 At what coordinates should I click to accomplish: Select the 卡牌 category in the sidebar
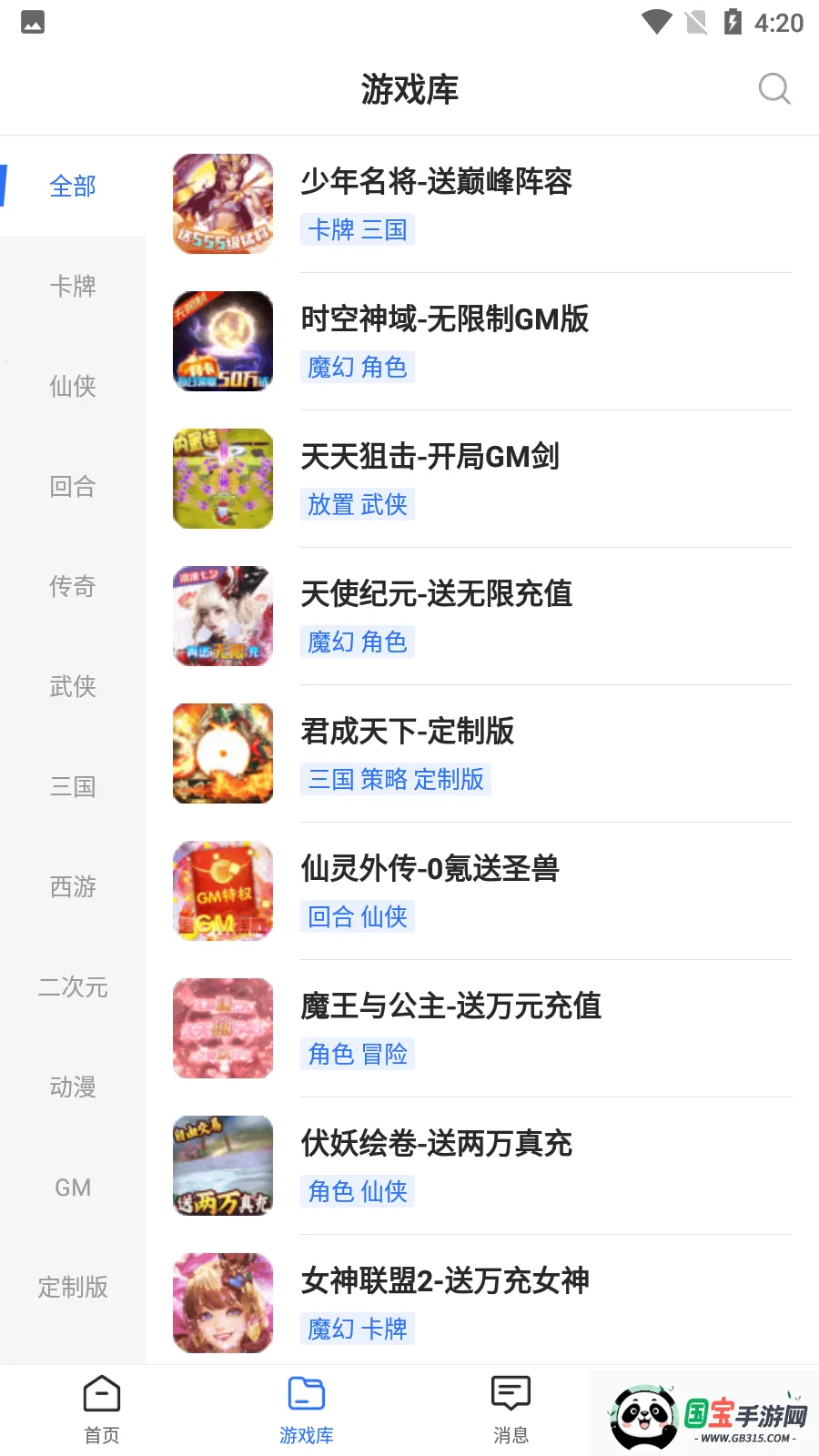[x=73, y=286]
